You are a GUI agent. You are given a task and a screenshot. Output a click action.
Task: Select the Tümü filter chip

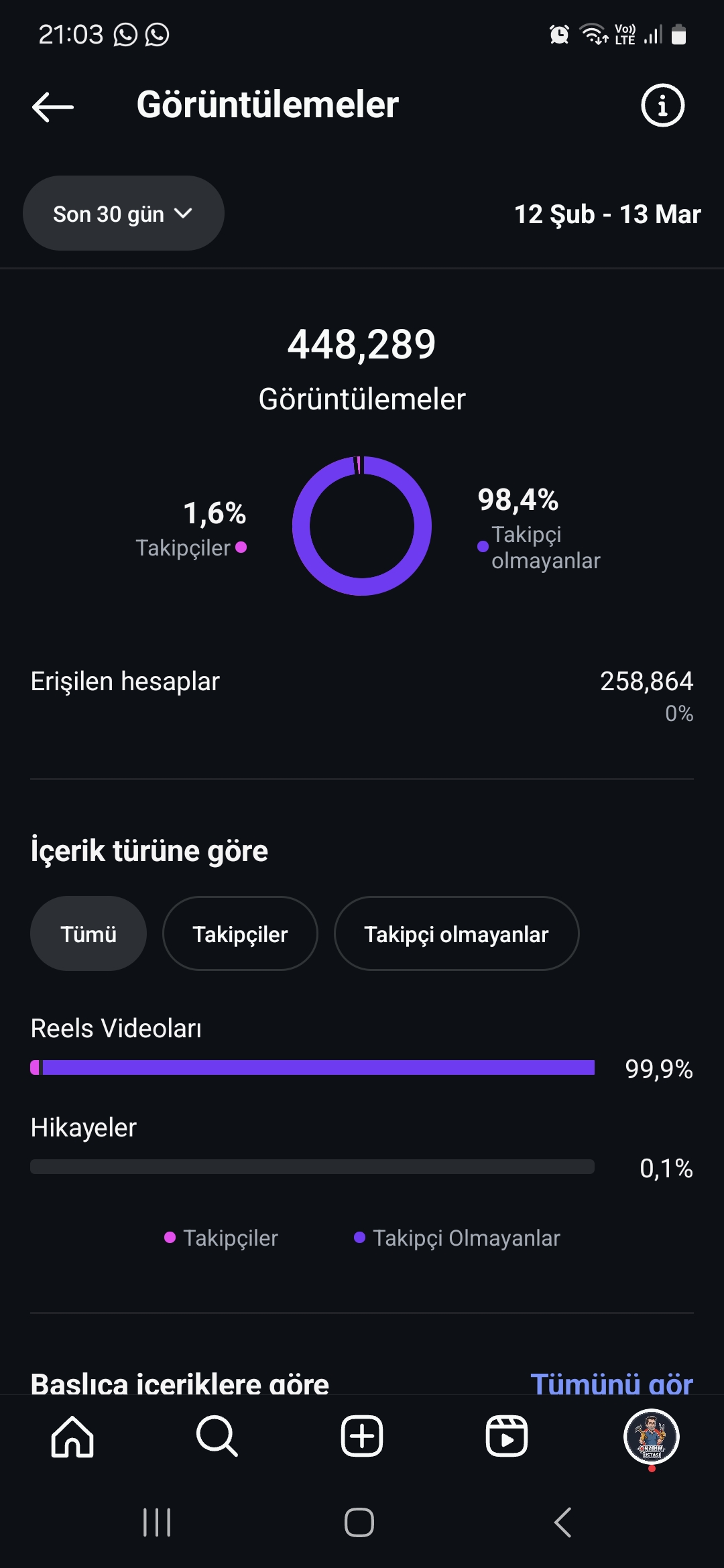pos(88,933)
